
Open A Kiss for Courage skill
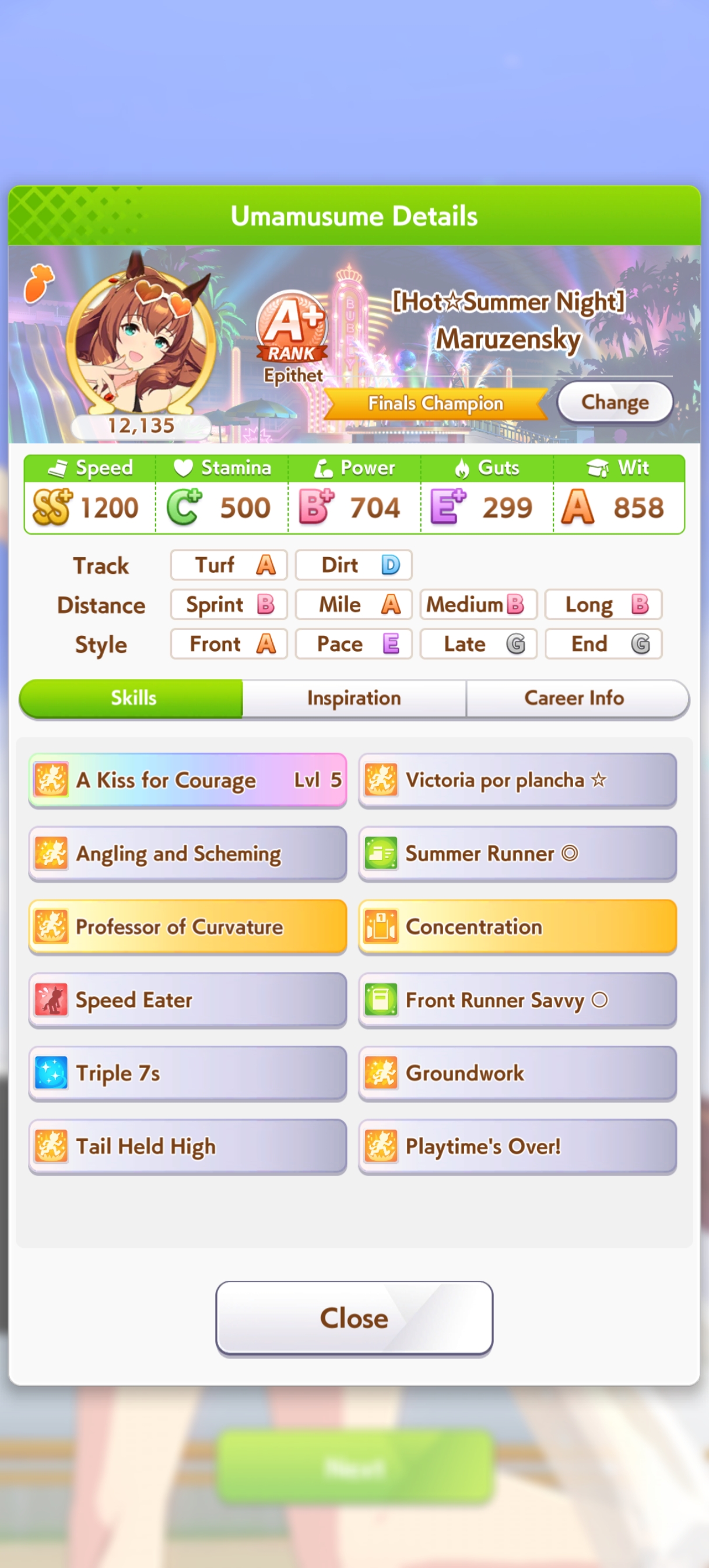pos(187,780)
